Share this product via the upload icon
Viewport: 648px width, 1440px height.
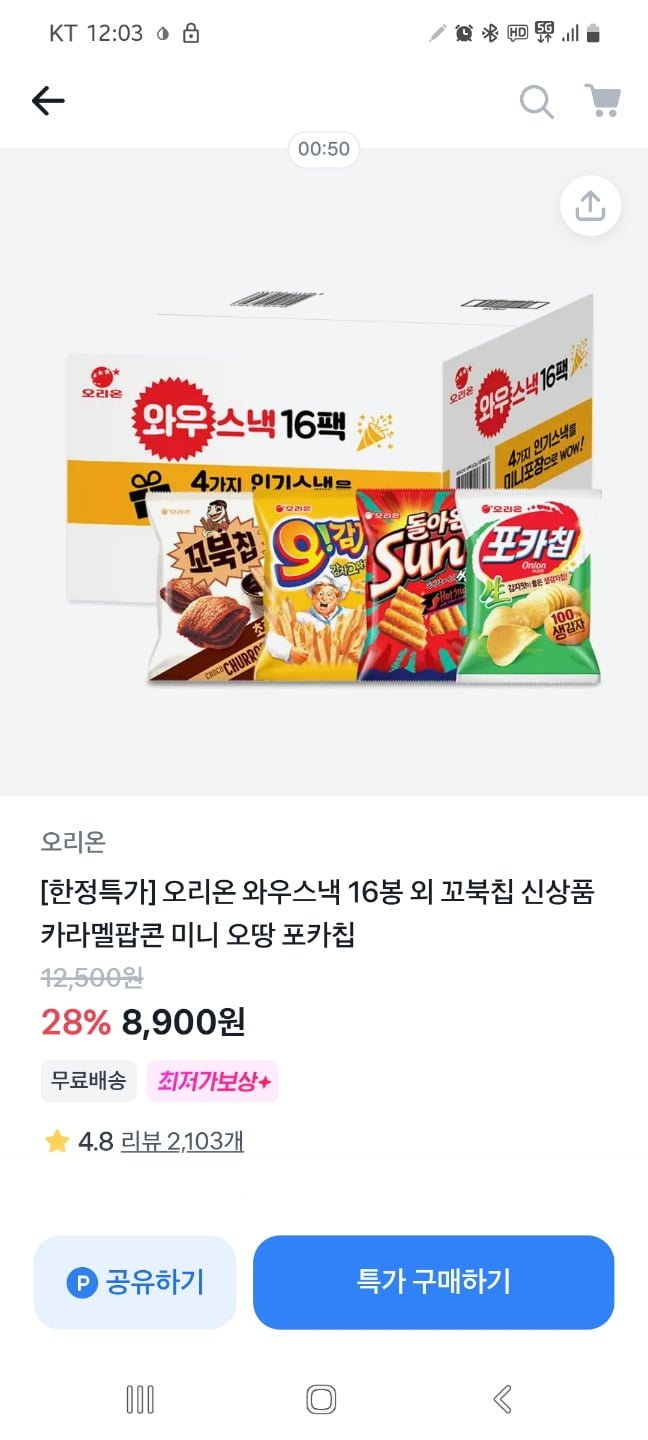tap(590, 206)
